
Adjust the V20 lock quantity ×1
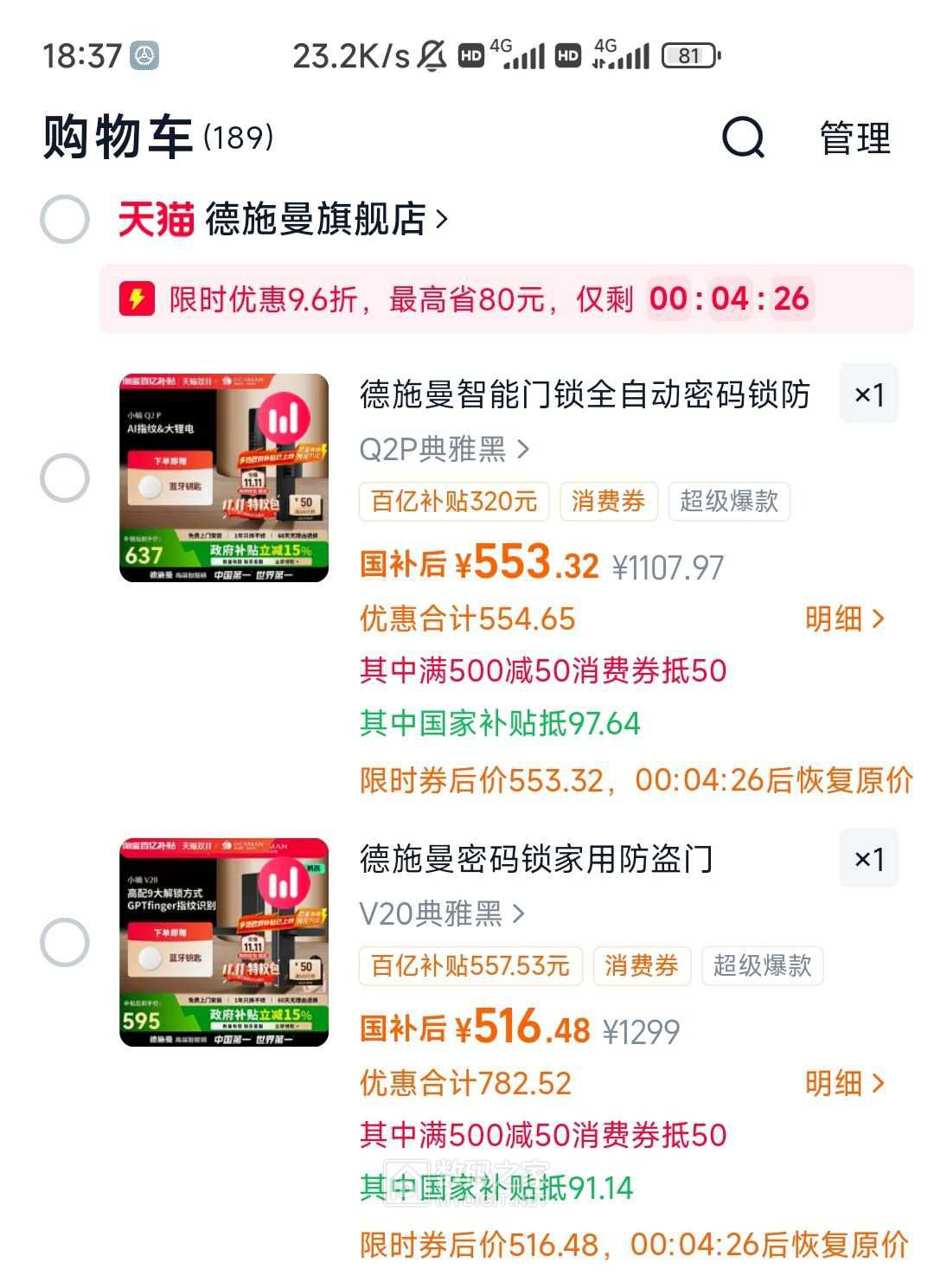pos(868,859)
